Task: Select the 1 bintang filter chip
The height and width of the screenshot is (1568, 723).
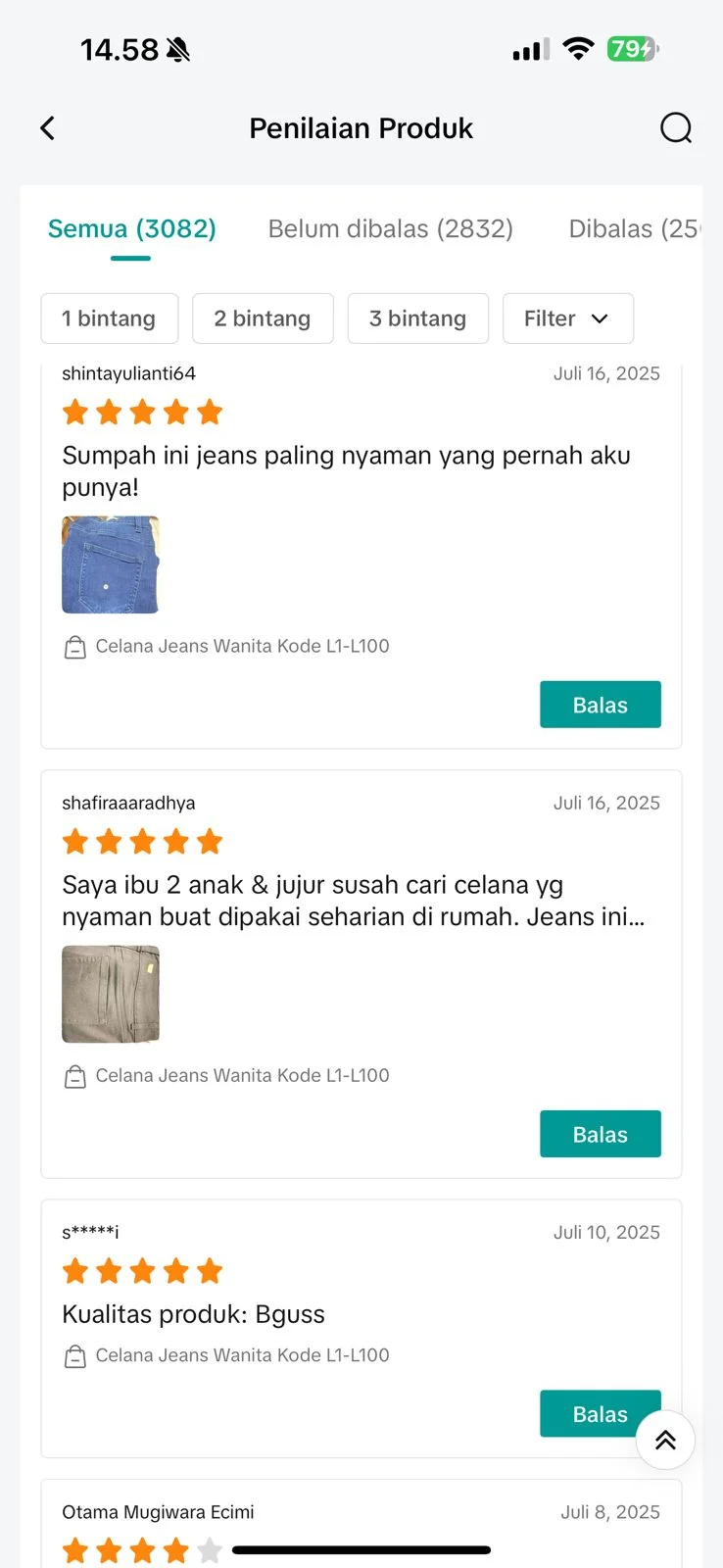Action: tap(109, 318)
